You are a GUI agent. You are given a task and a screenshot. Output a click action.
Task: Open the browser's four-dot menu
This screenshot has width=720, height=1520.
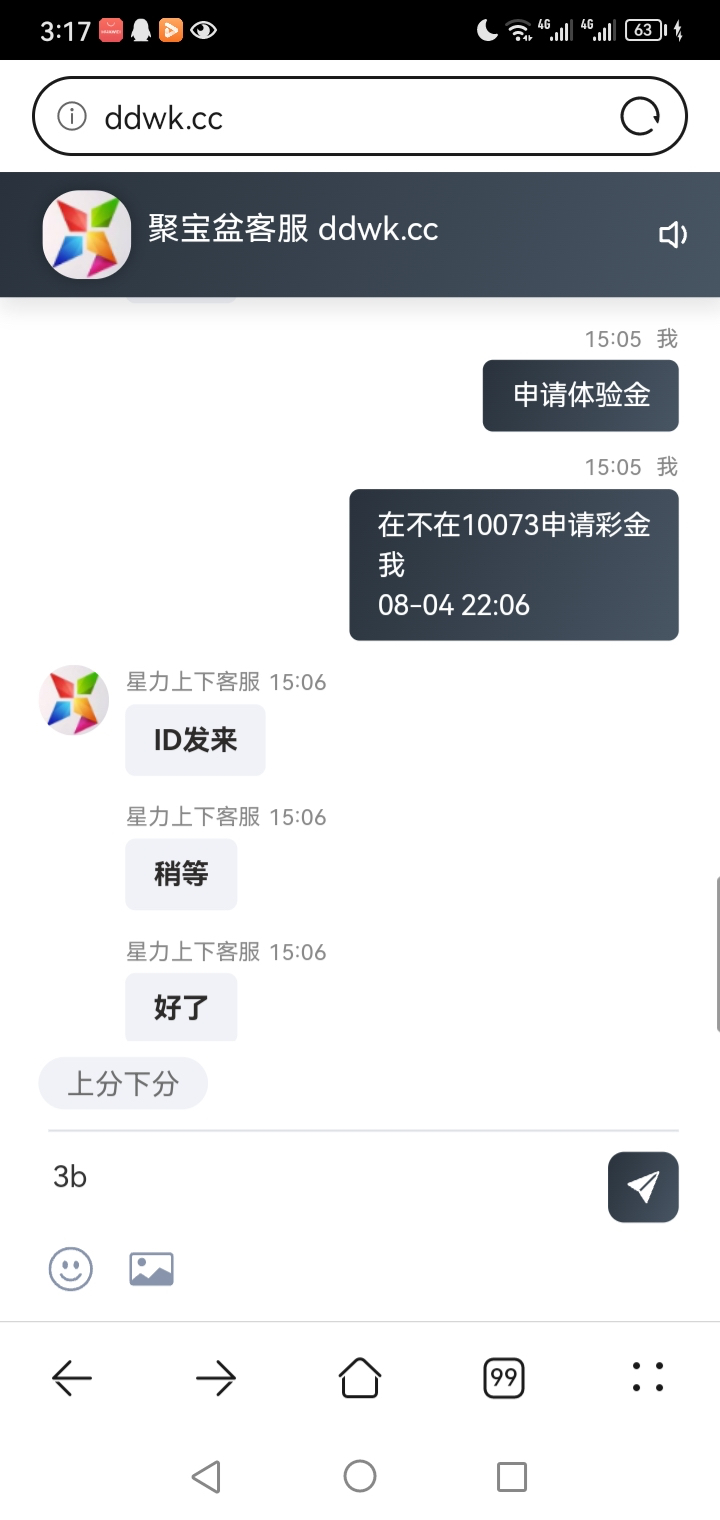[648, 1378]
